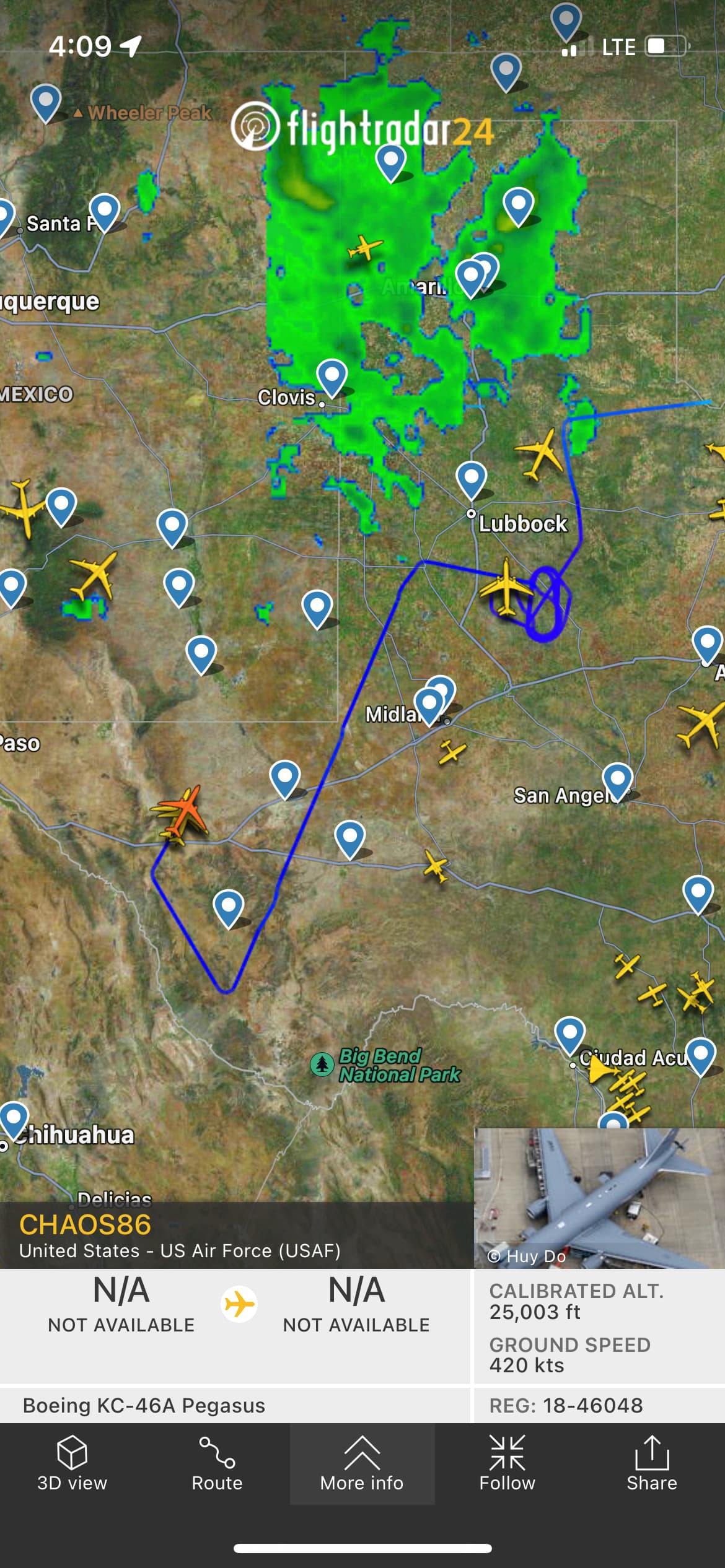Image resolution: width=725 pixels, height=1568 pixels.
Task: Select the airport pin at Clovis
Action: pyautogui.click(x=332, y=376)
